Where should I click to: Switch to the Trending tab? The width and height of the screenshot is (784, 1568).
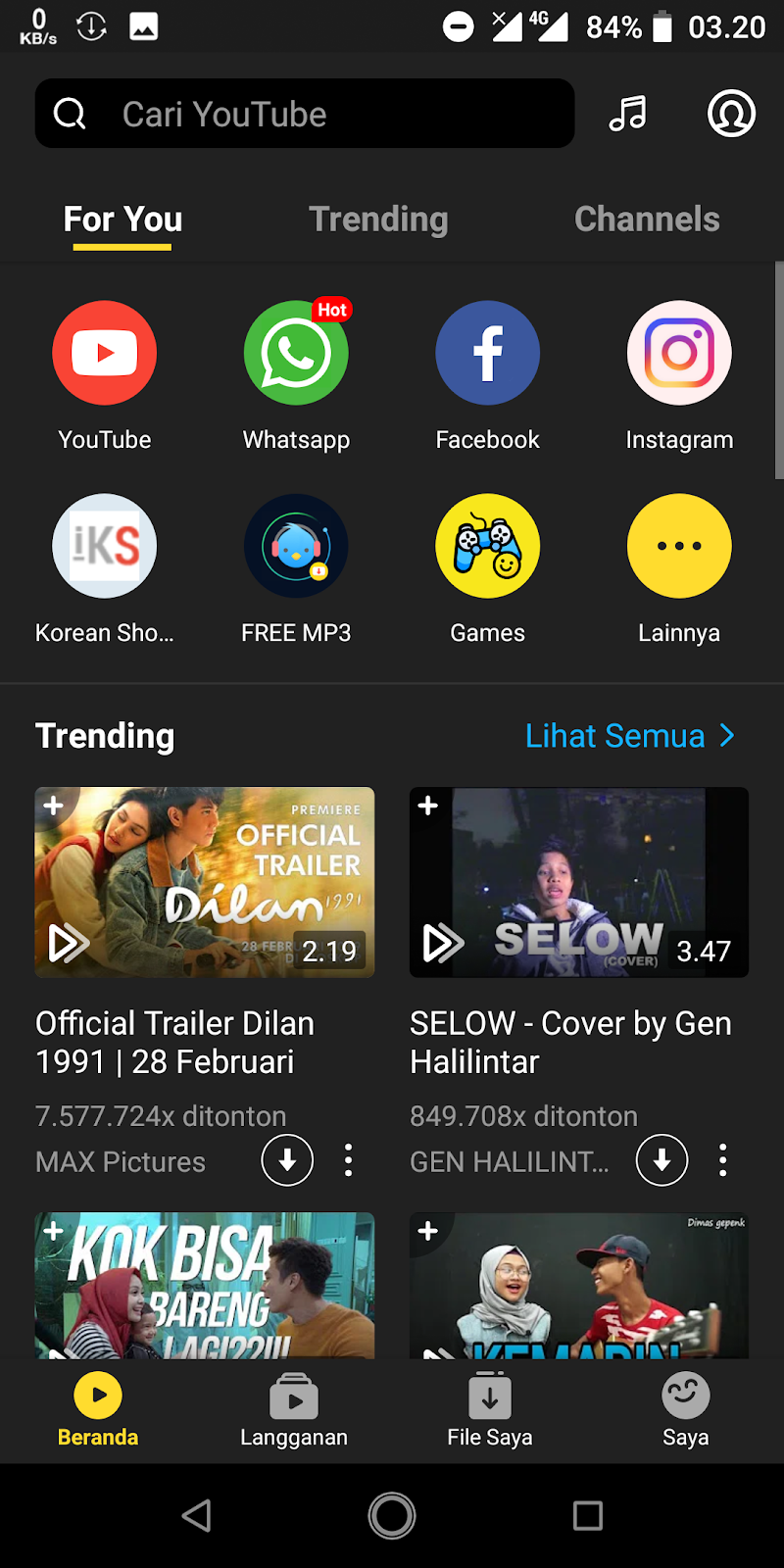pos(378,220)
